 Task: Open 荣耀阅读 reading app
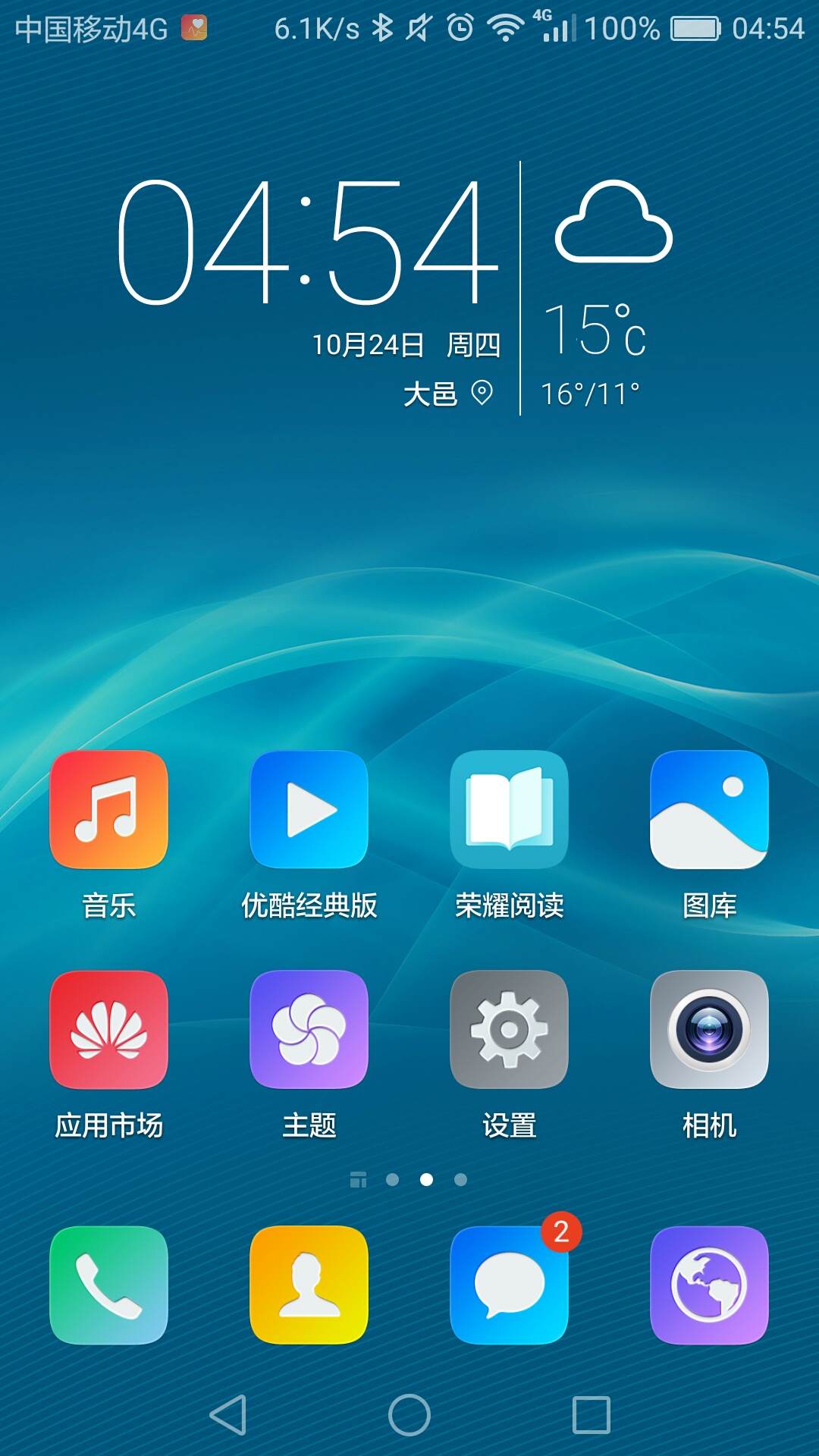click(x=509, y=809)
